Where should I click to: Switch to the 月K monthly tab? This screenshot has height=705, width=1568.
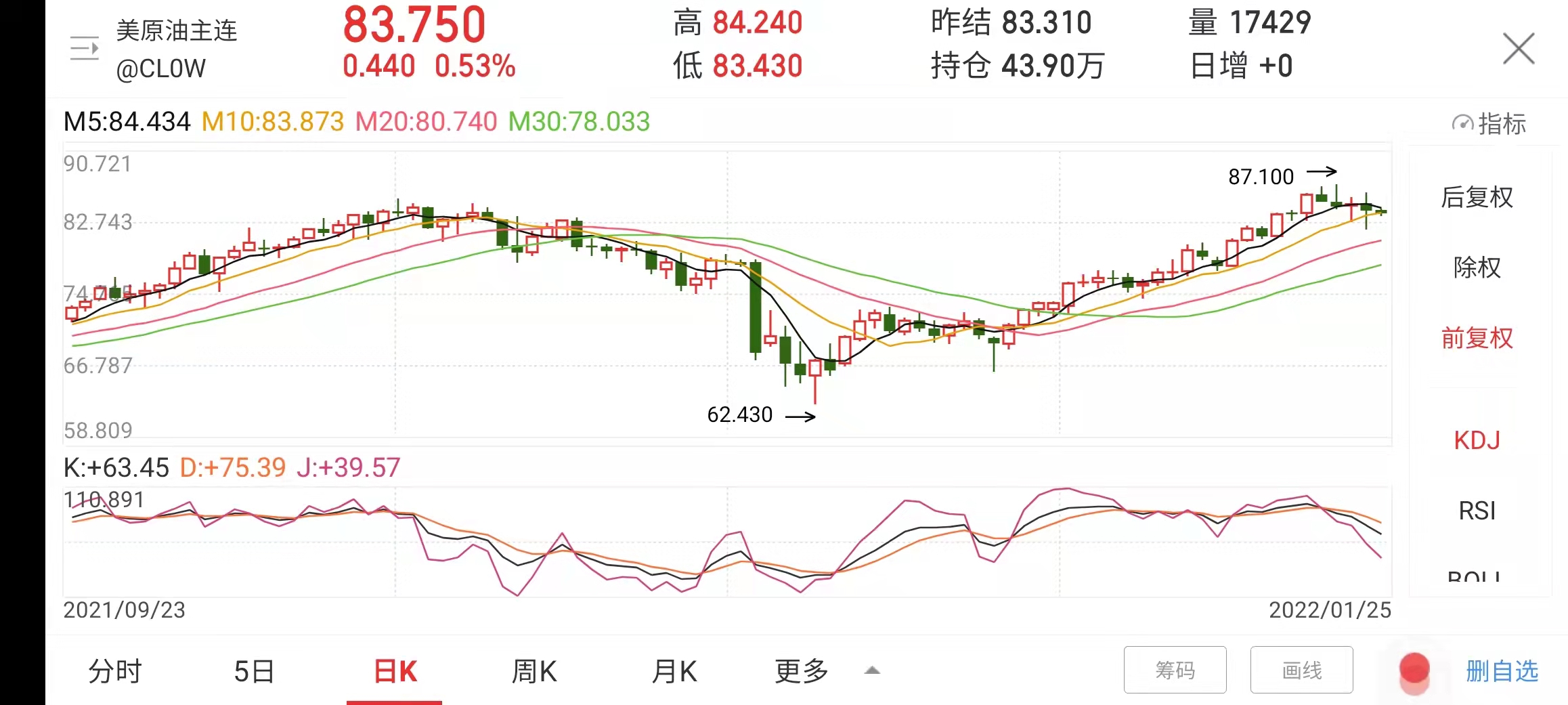tap(674, 671)
